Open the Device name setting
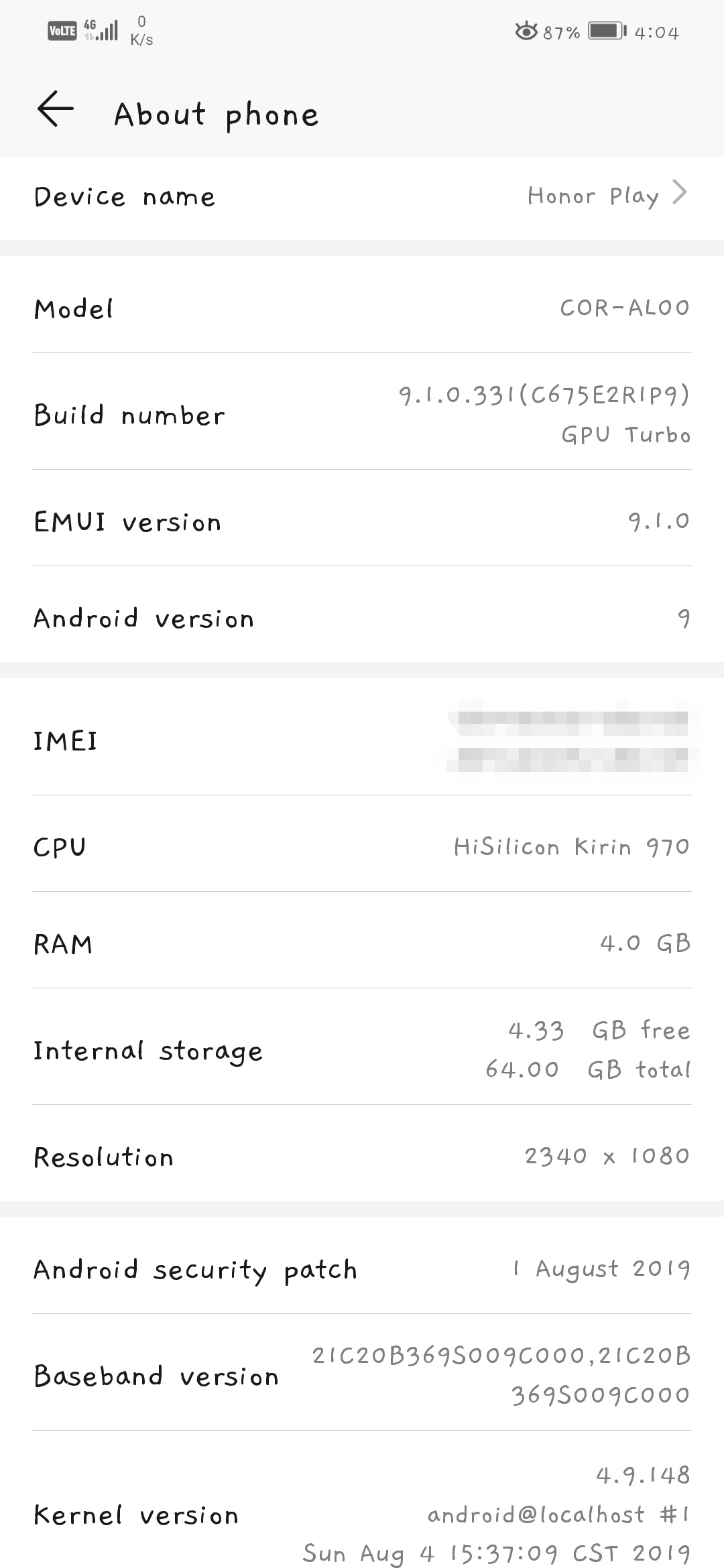The height and width of the screenshot is (1568, 724). 362,198
